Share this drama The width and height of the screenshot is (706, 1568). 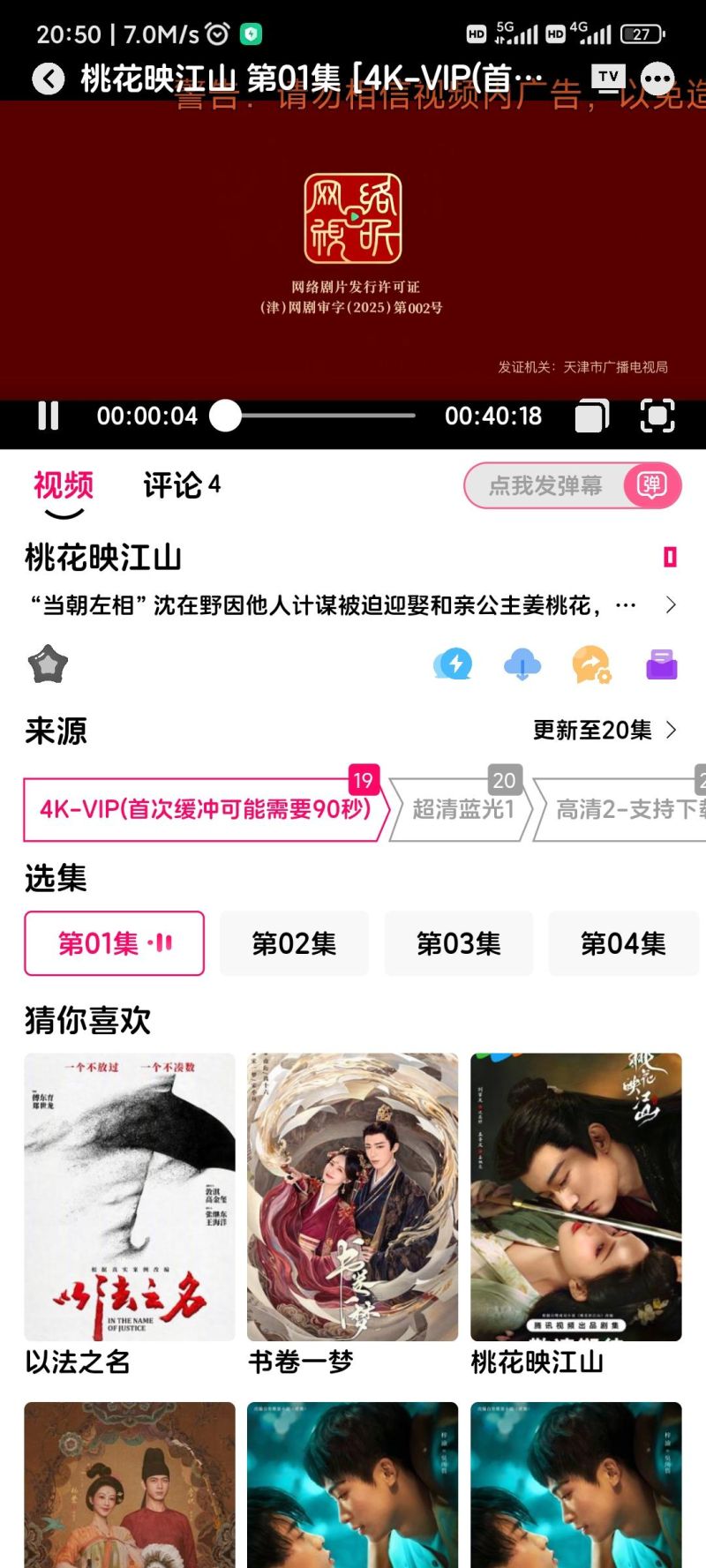[x=591, y=664]
